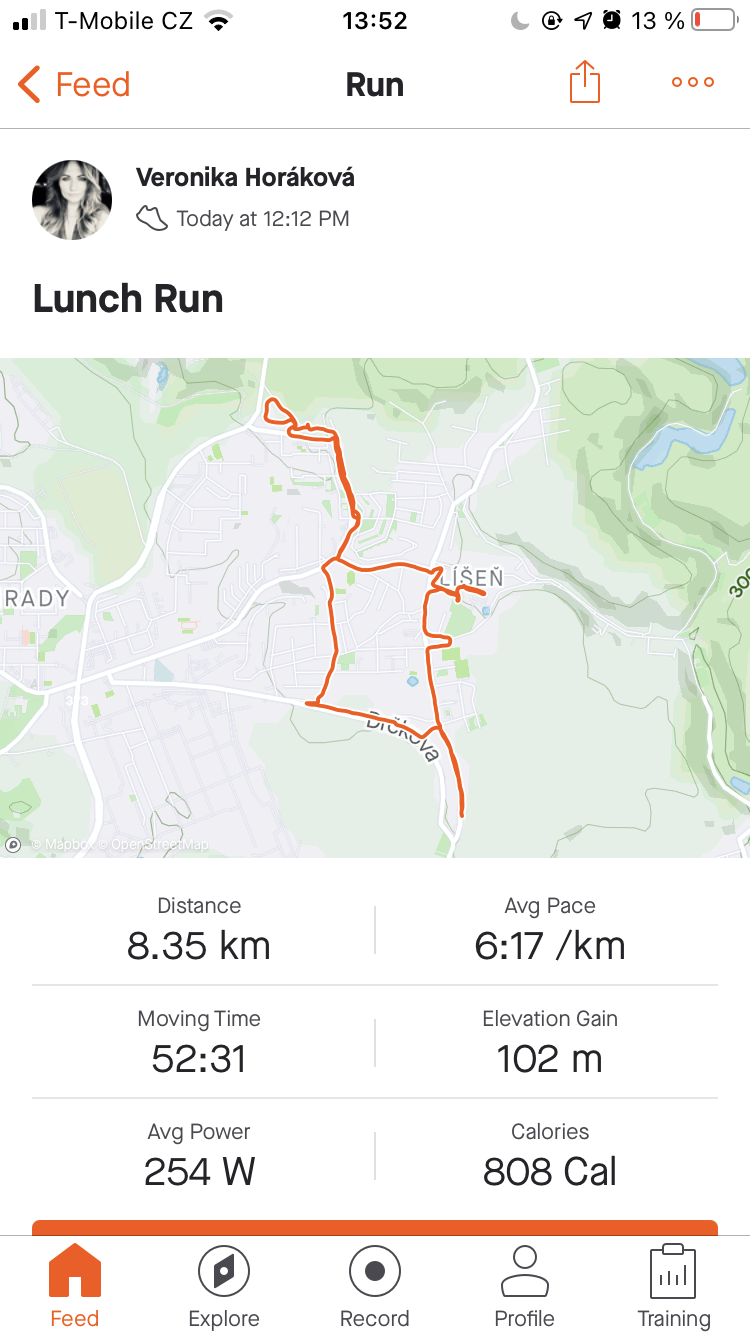Screen dimensions: 750x1334
Task: Open Veronika Horáková's profile picture
Action: click(72, 199)
